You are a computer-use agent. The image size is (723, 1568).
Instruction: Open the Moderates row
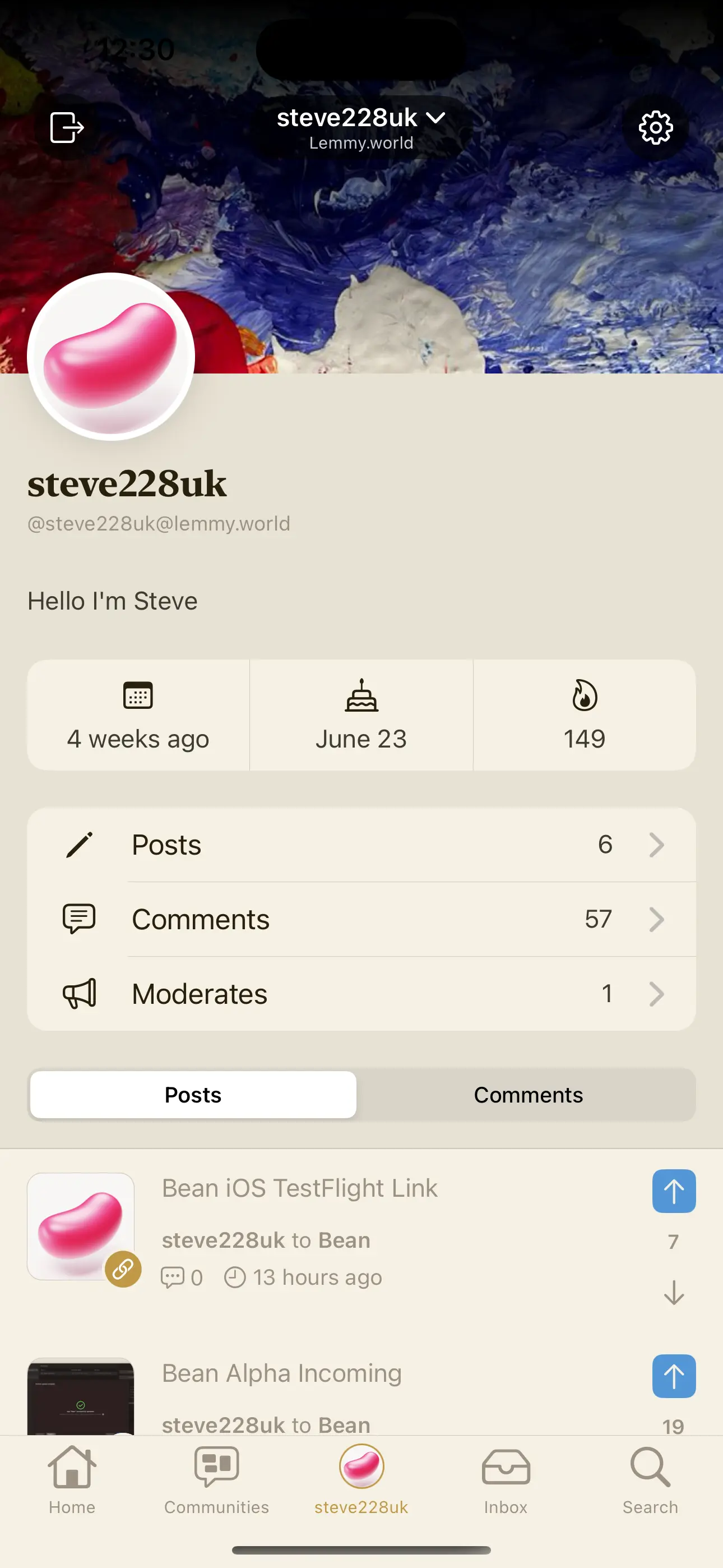(361, 993)
